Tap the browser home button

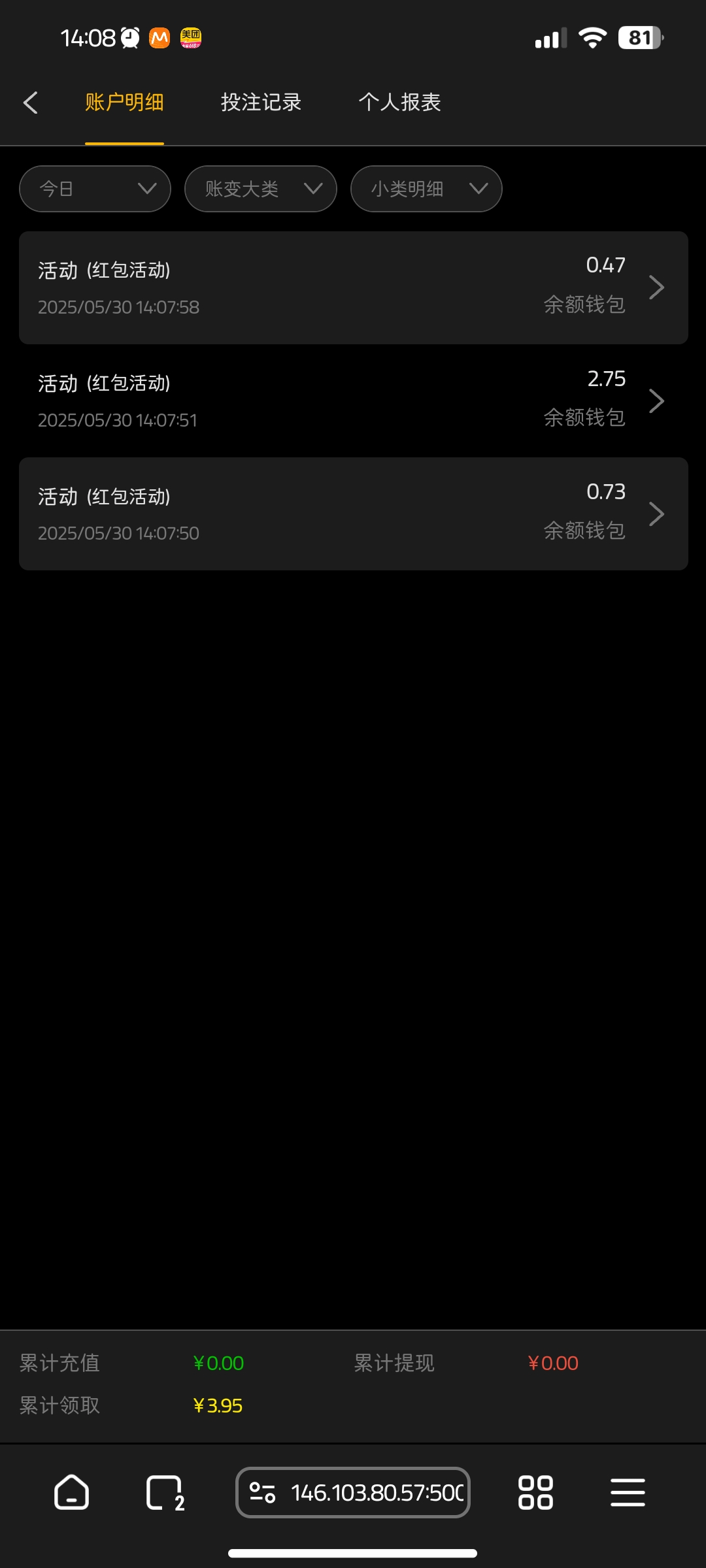tap(71, 1492)
